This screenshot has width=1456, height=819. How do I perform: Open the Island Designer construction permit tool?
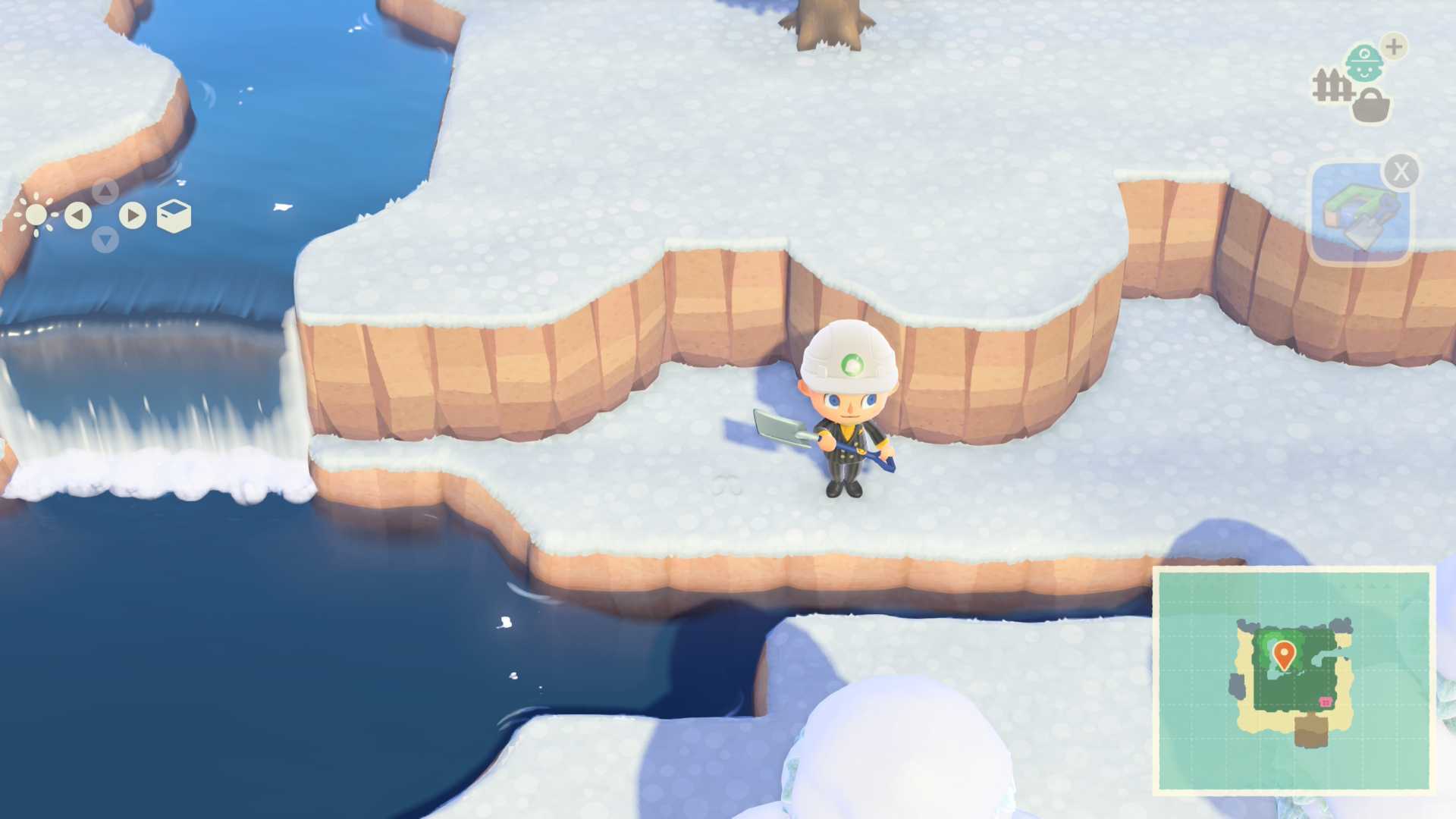(1360, 213)
